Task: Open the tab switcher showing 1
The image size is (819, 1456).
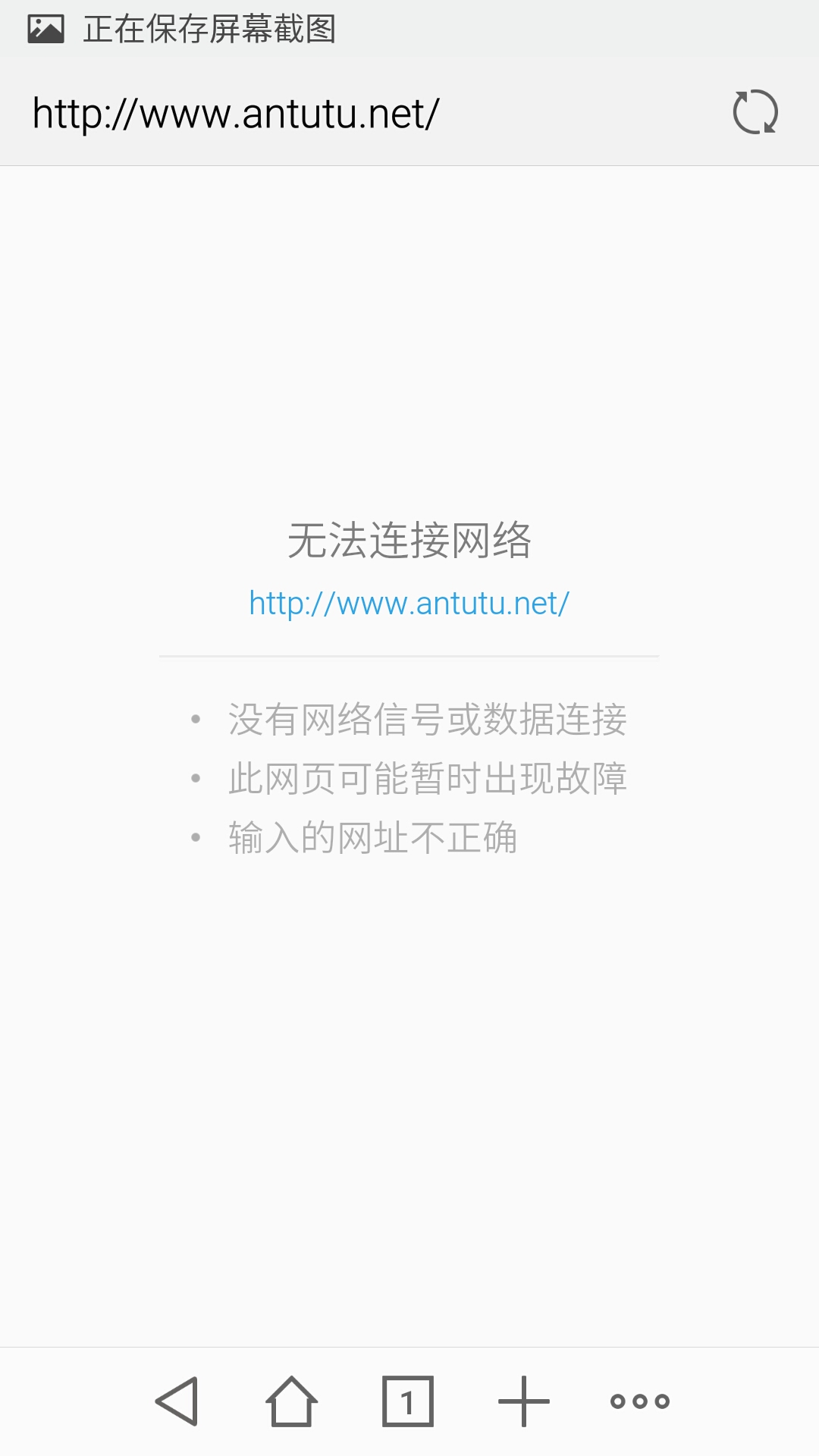Action: (408, 1401)
